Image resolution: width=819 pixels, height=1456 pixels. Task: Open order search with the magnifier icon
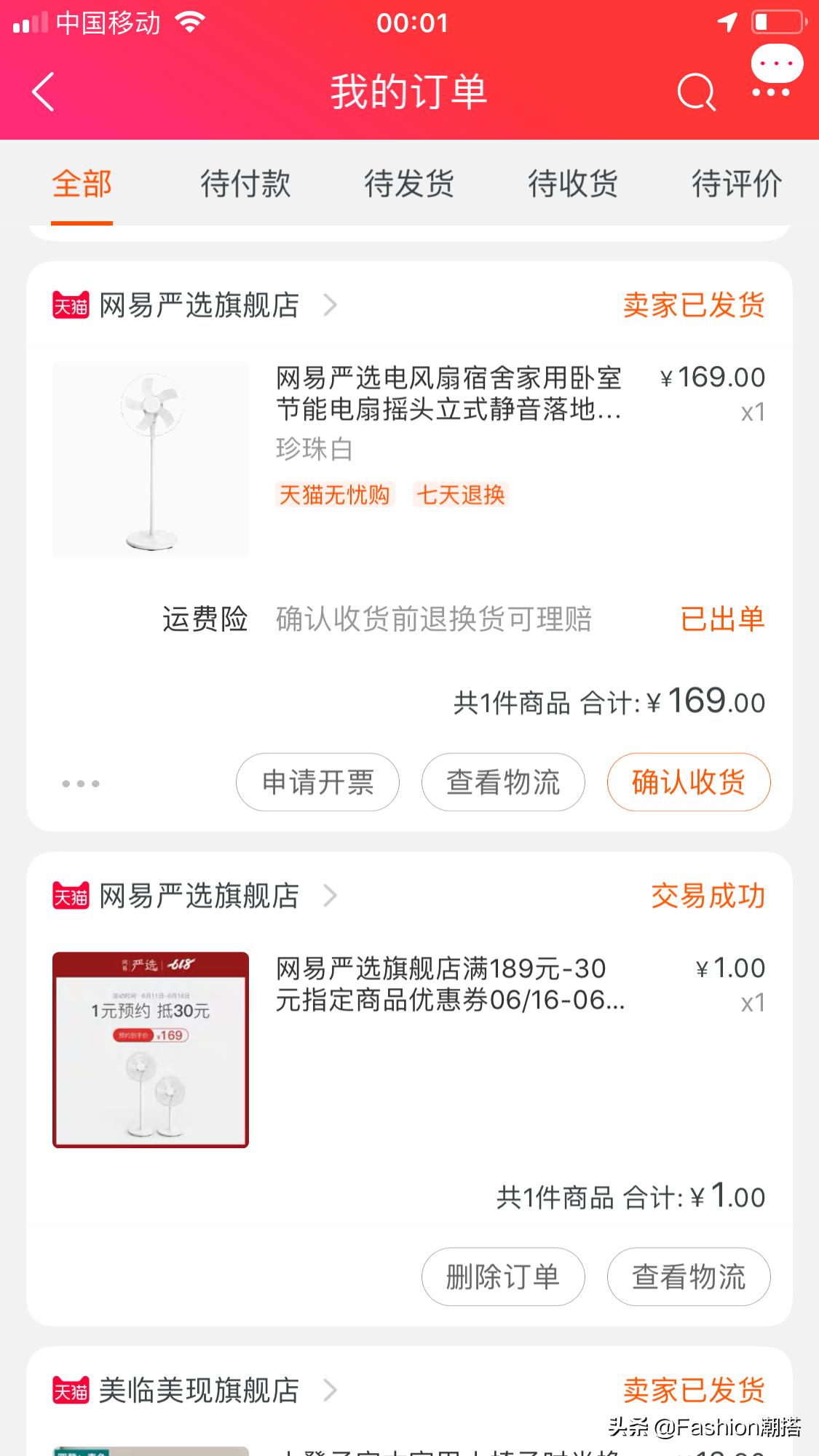pyautogui.click(x=695, y=92)
